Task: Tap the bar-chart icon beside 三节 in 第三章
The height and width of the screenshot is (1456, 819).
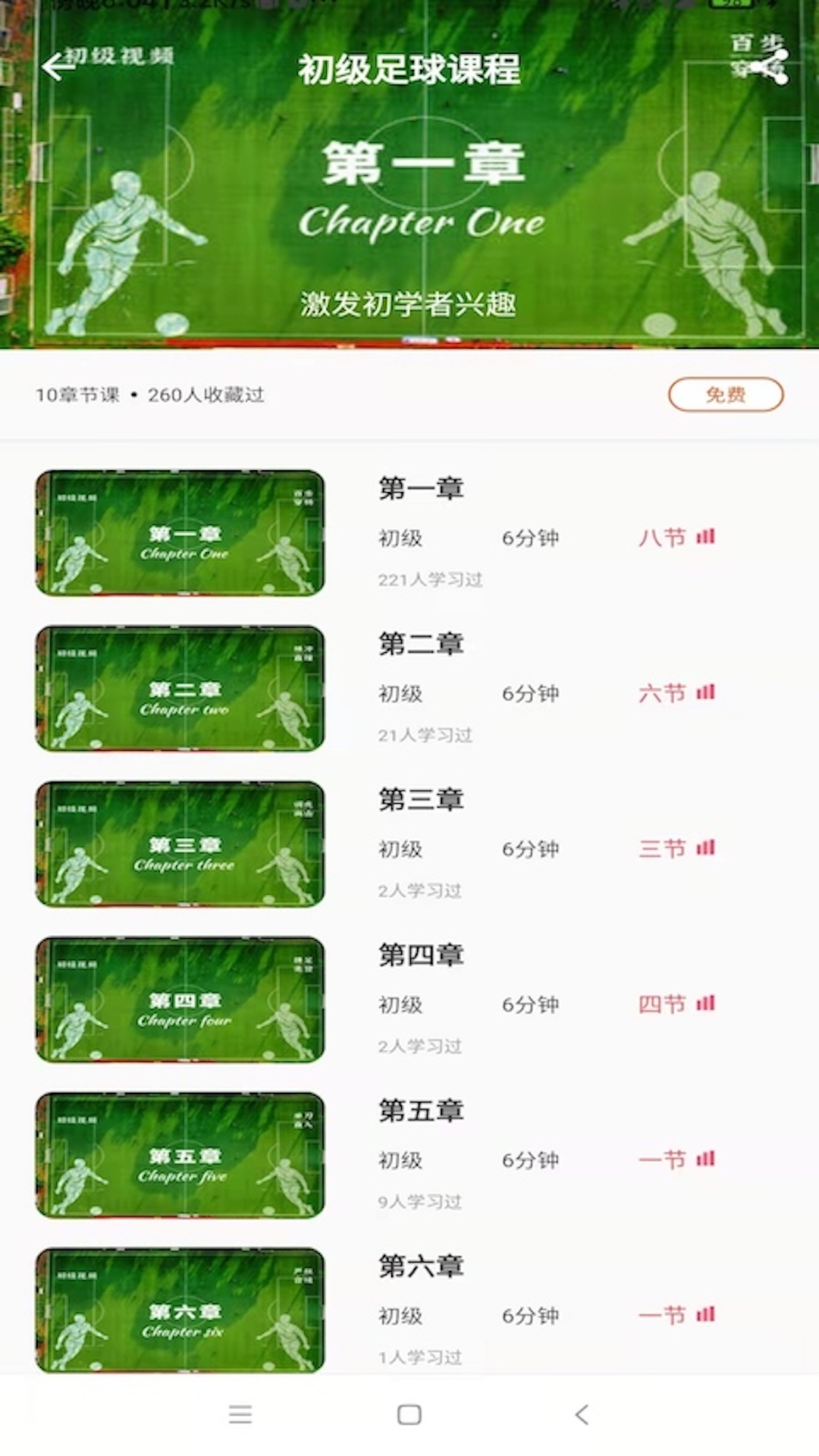Action: 704,849
